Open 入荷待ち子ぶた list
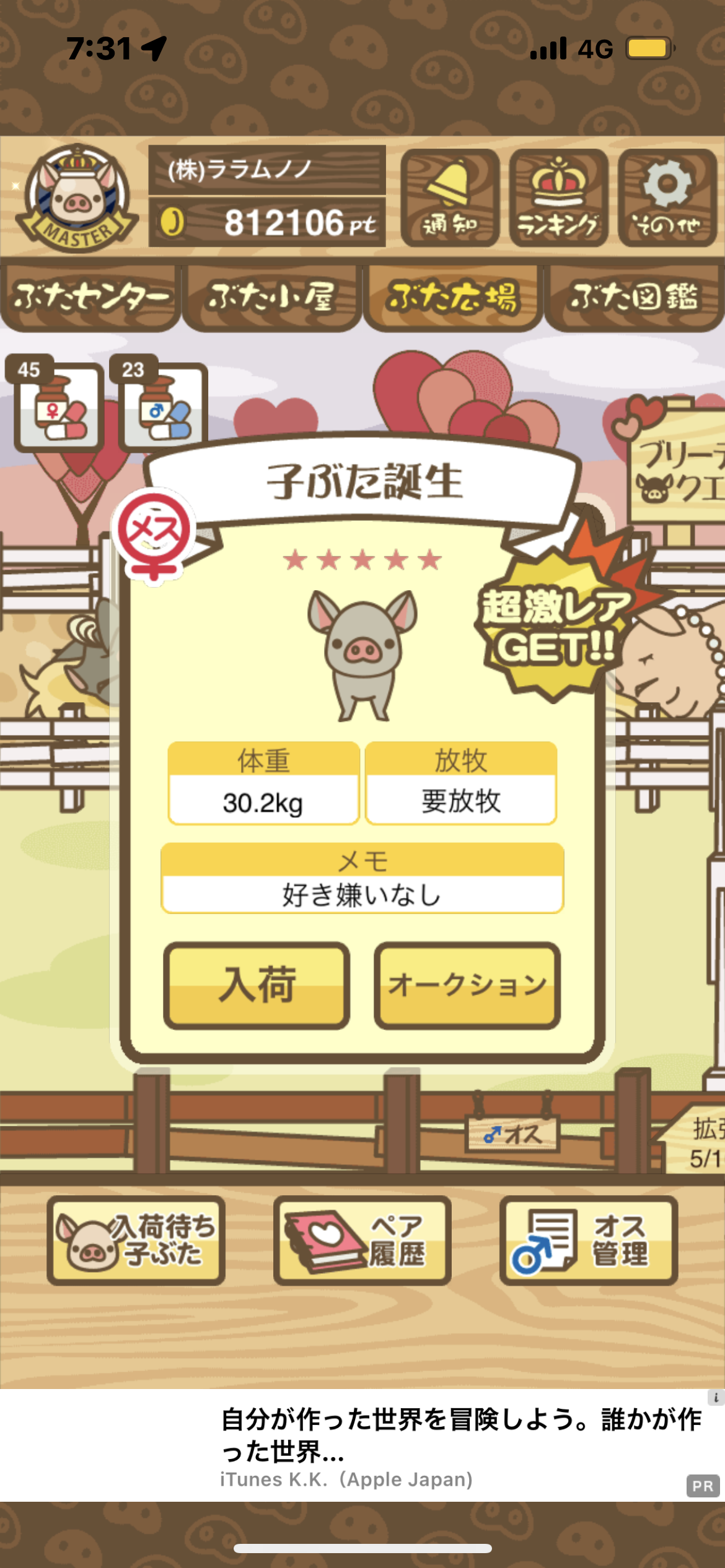 coord(136,1240)
